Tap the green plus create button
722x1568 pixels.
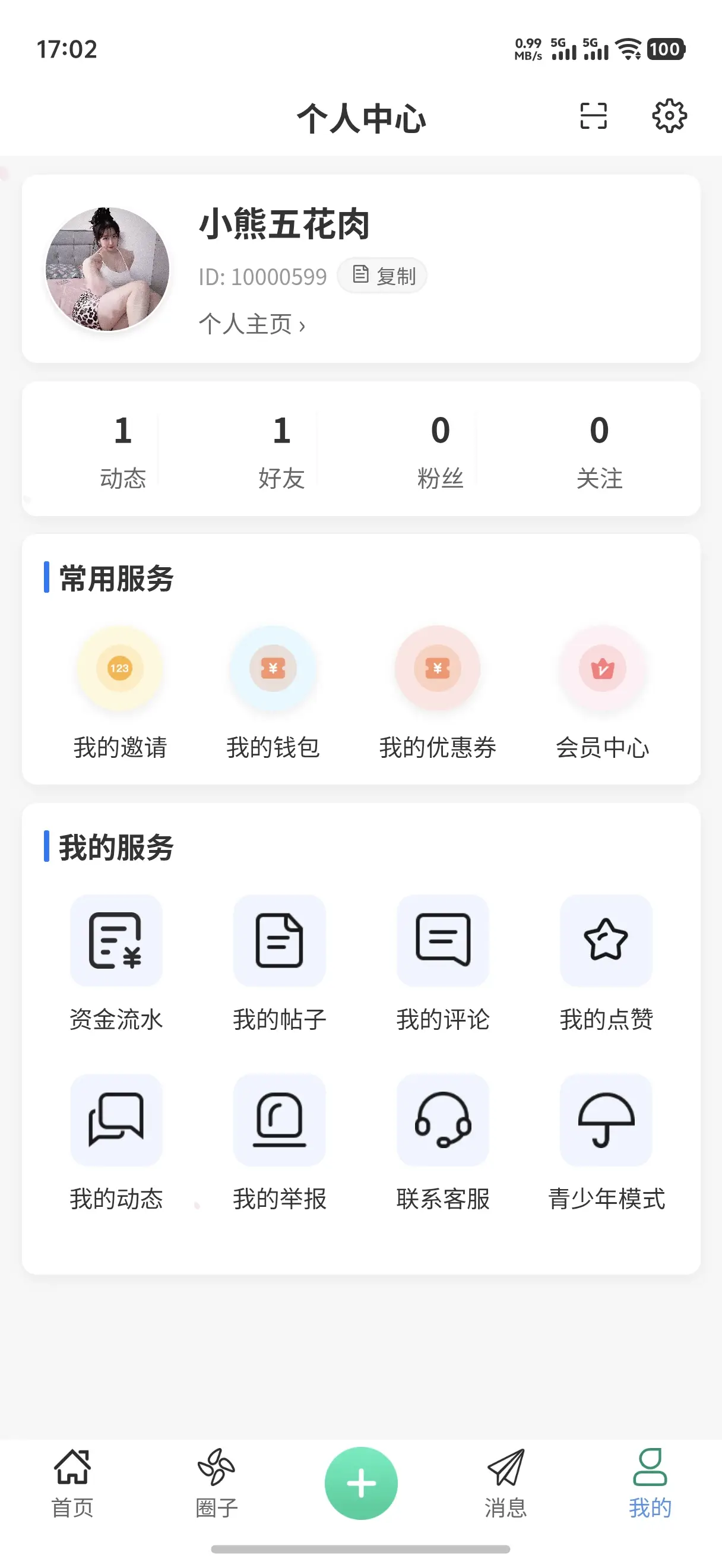(360, 1483)
